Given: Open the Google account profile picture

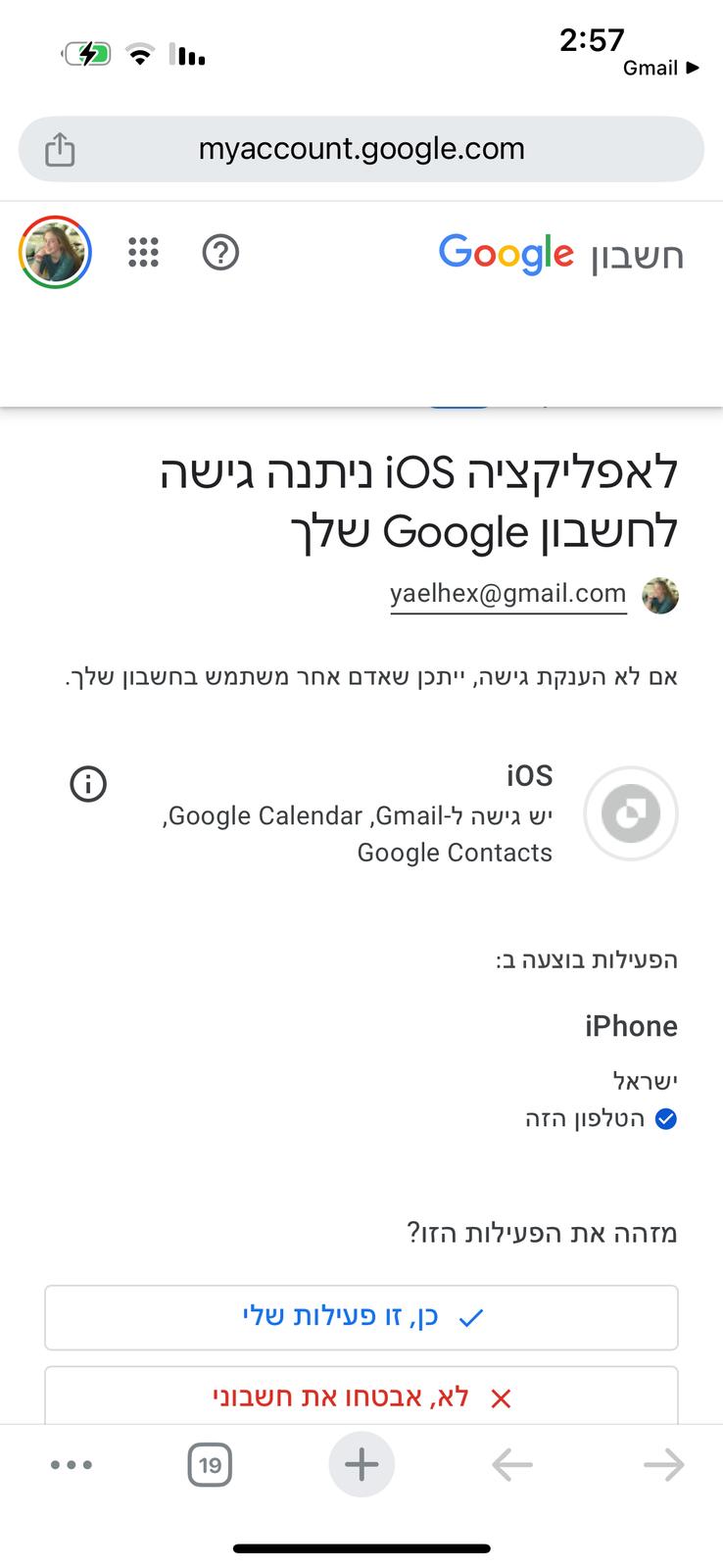Looking at the screenshot, I should click(55, 253).
